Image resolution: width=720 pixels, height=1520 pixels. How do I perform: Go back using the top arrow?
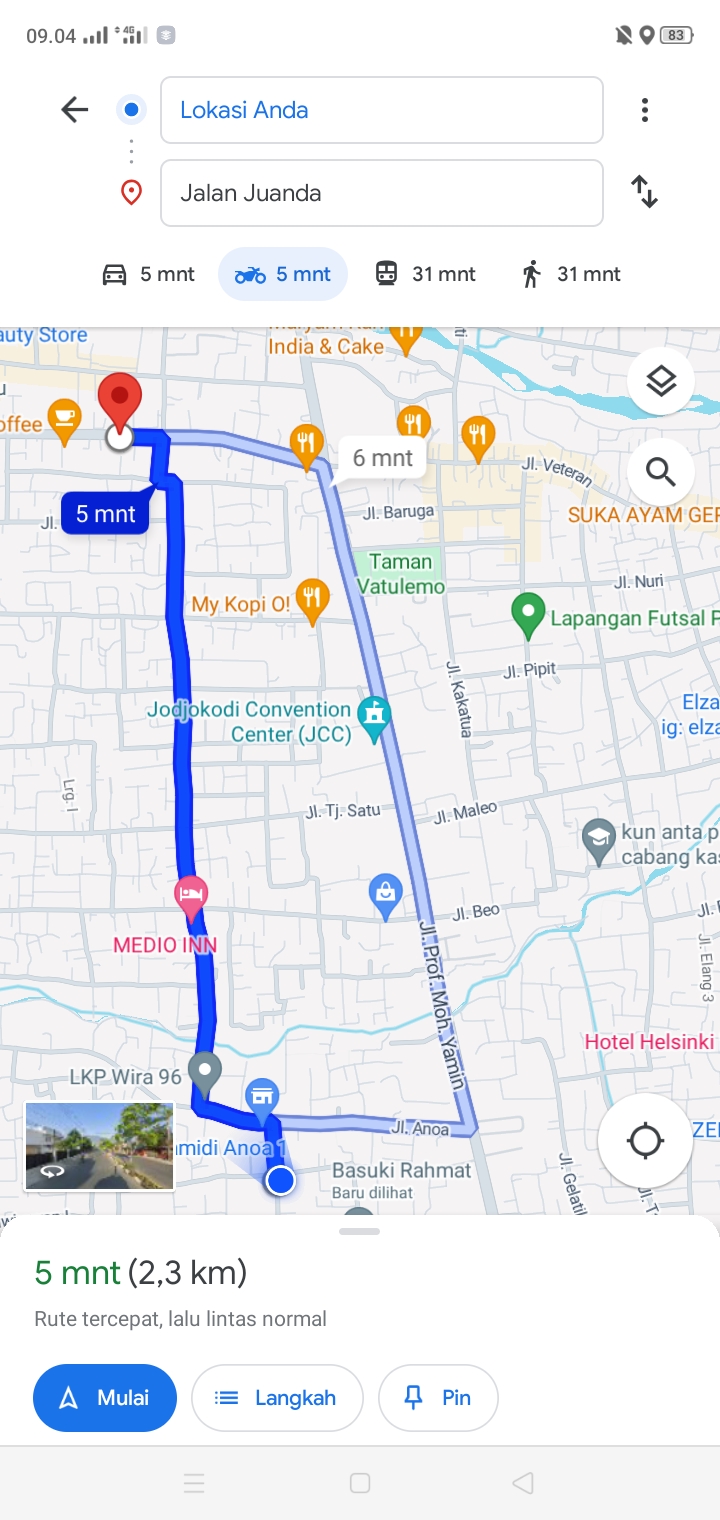tap(75, 110)
